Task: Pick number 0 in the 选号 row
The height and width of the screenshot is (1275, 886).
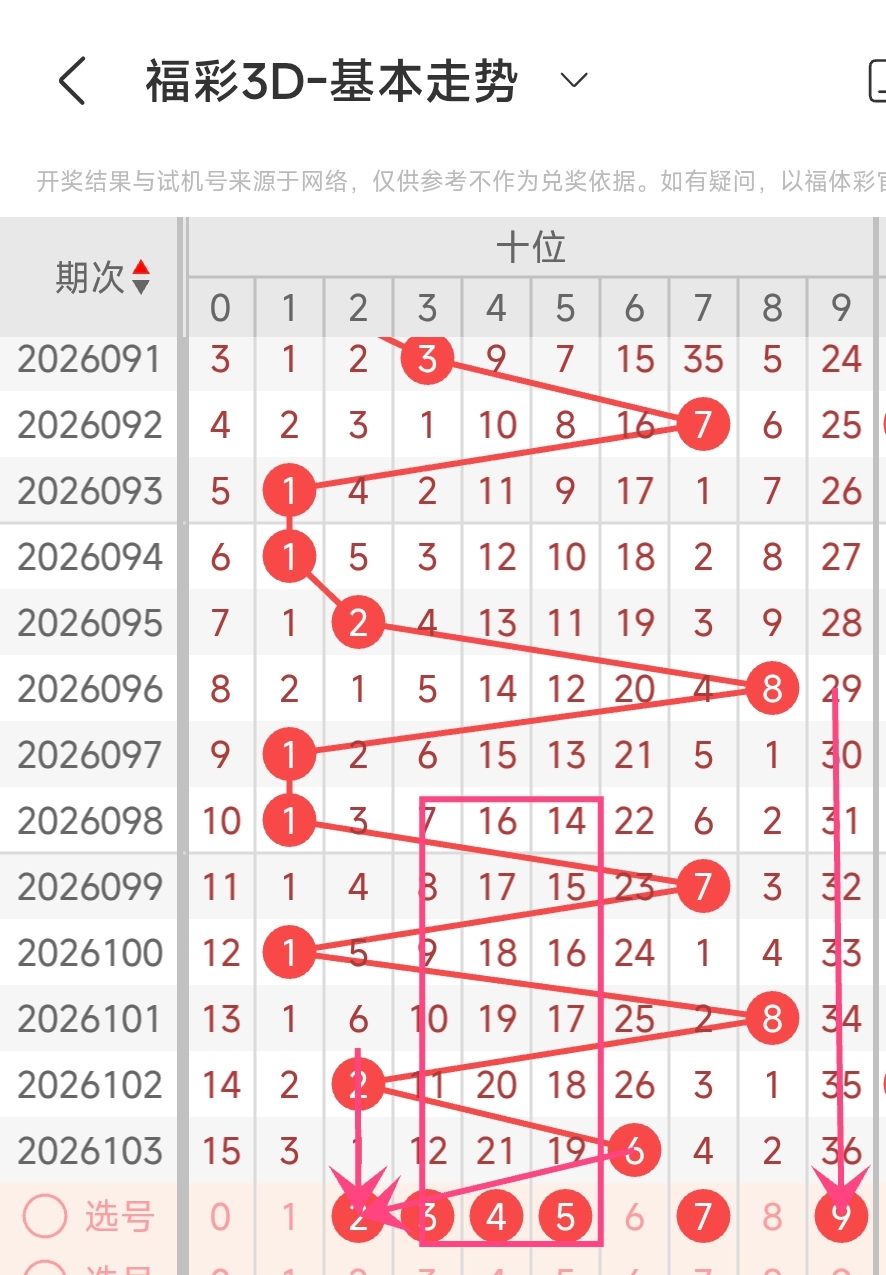Action: (220, 1217)
